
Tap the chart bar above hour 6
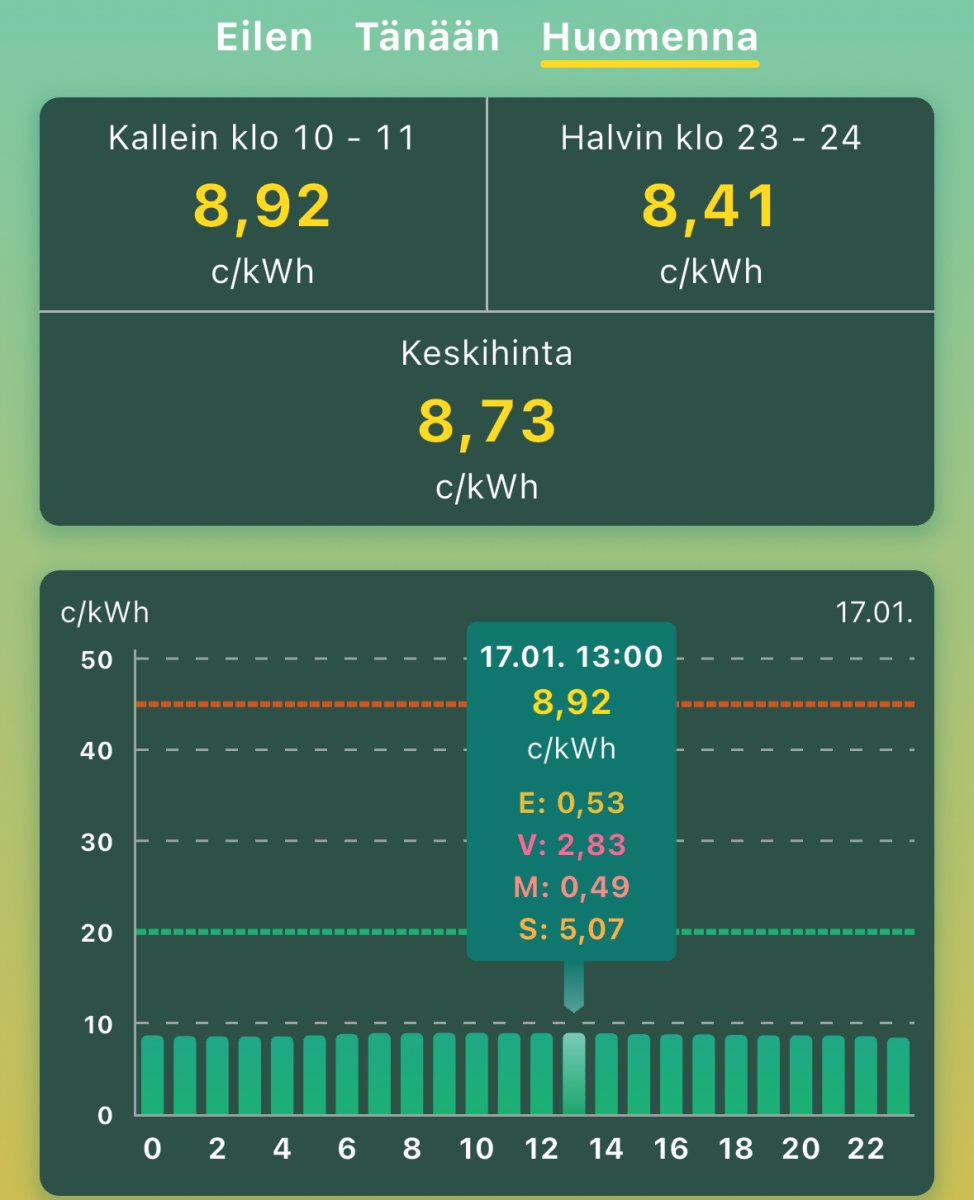(347, 1075)
